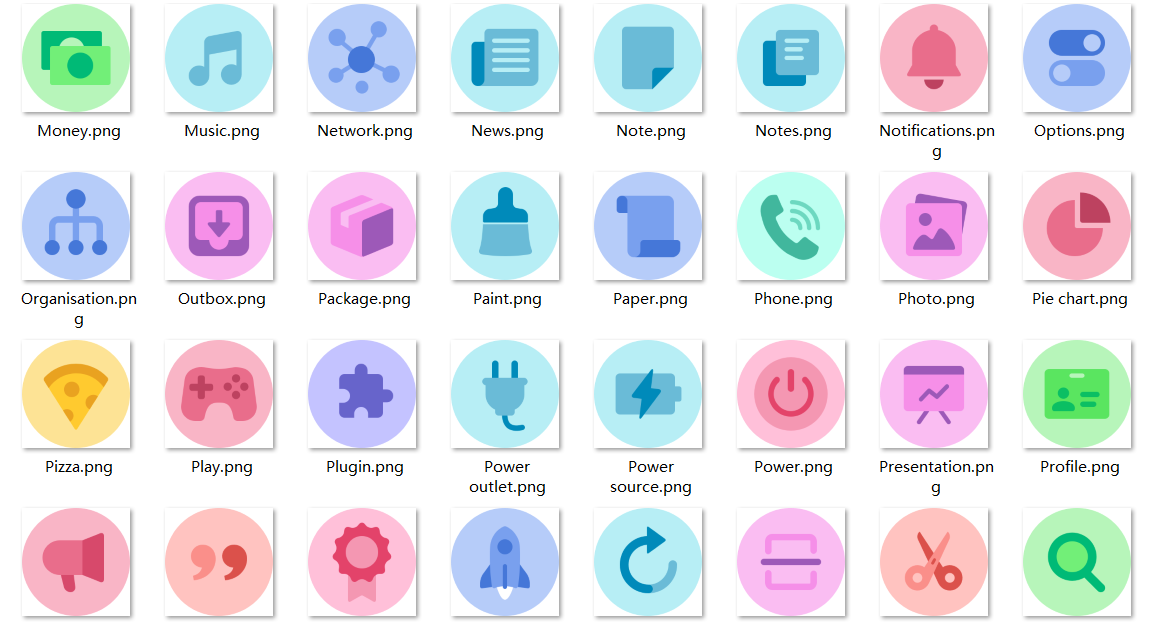
Task: Open Presentation.png thumbnail
Action: click(934, 394)
